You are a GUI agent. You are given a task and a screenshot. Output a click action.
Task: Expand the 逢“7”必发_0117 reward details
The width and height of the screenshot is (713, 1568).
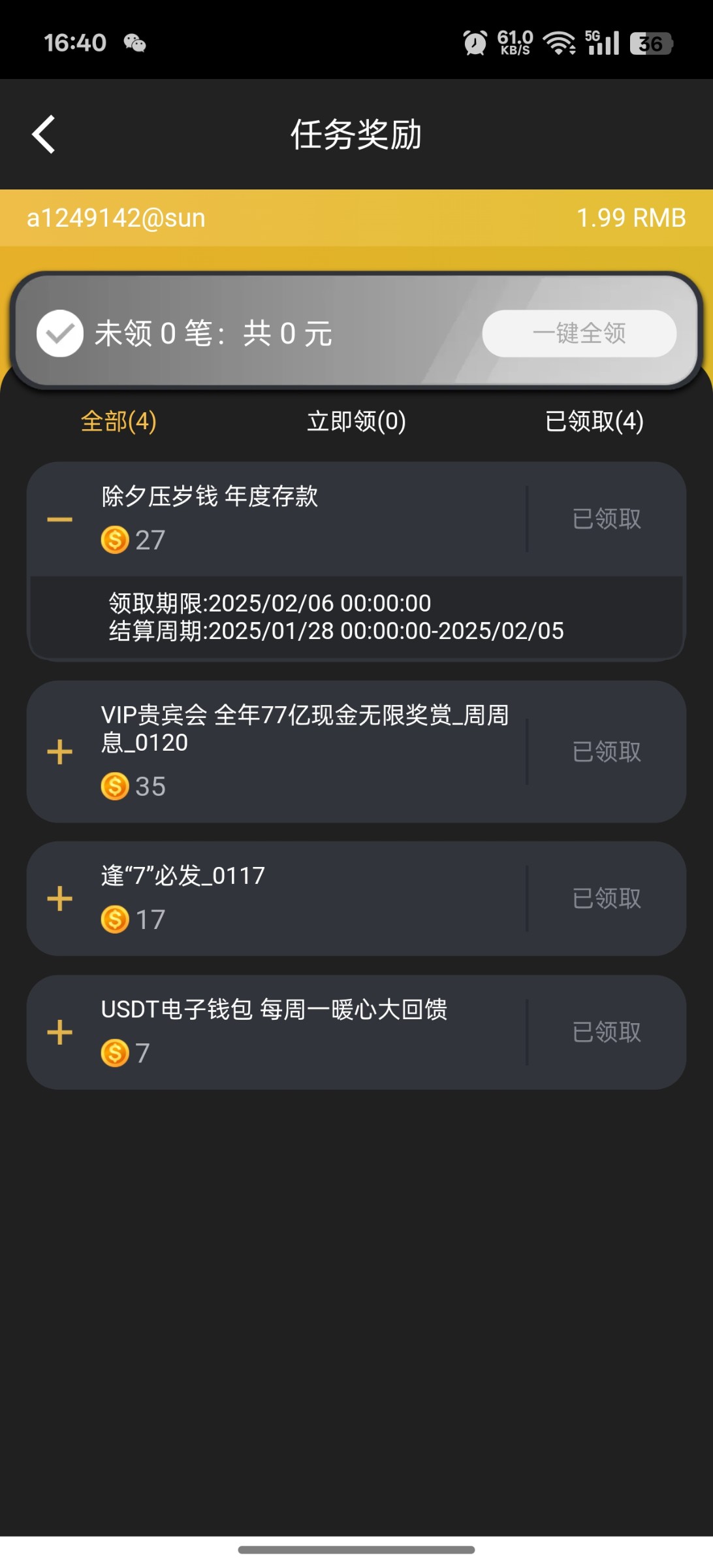point(59,899)
